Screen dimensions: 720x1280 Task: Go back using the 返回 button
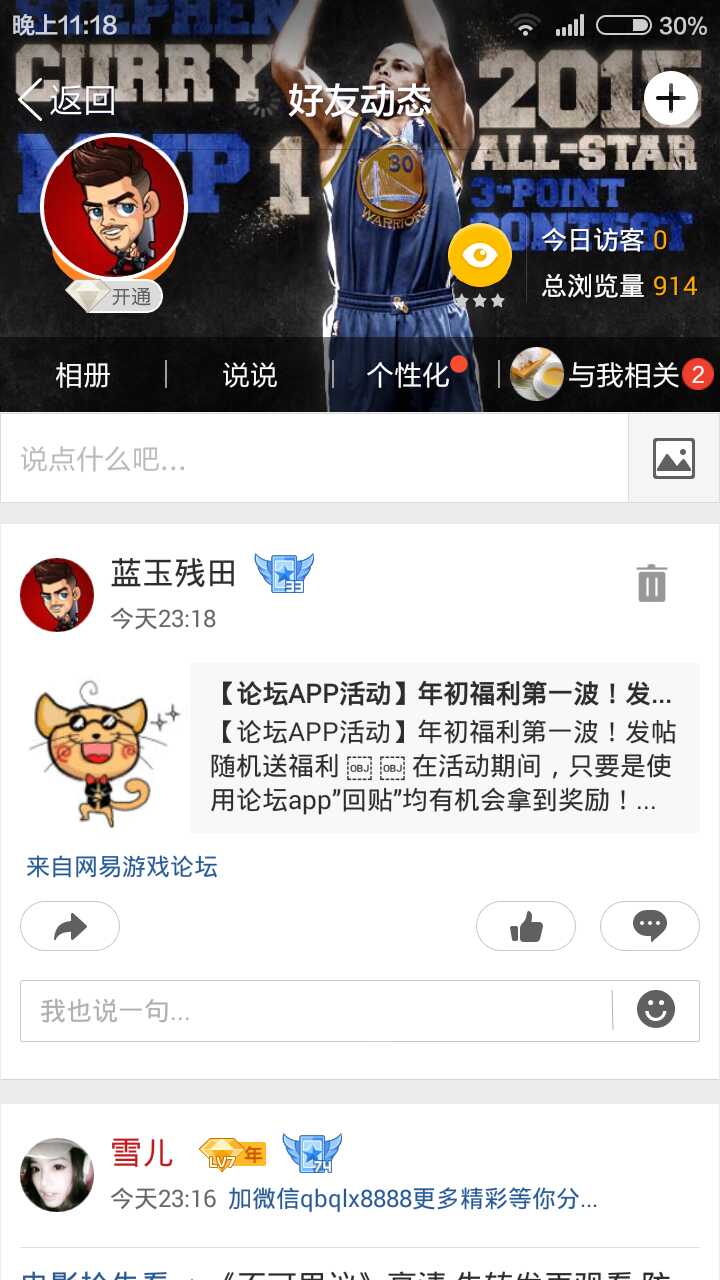click(x=67, y=100)
